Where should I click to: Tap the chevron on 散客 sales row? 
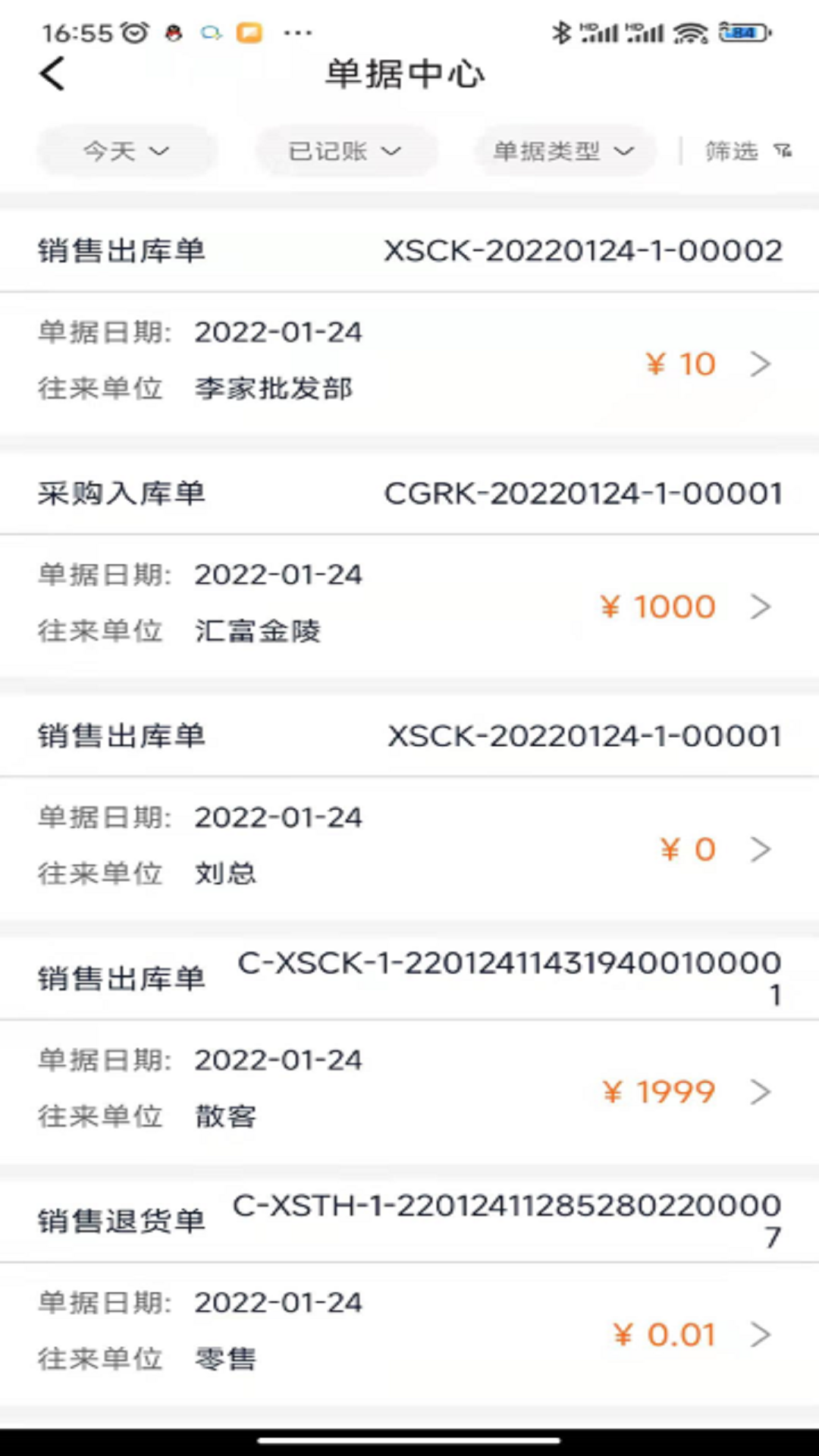point(761,1092)
